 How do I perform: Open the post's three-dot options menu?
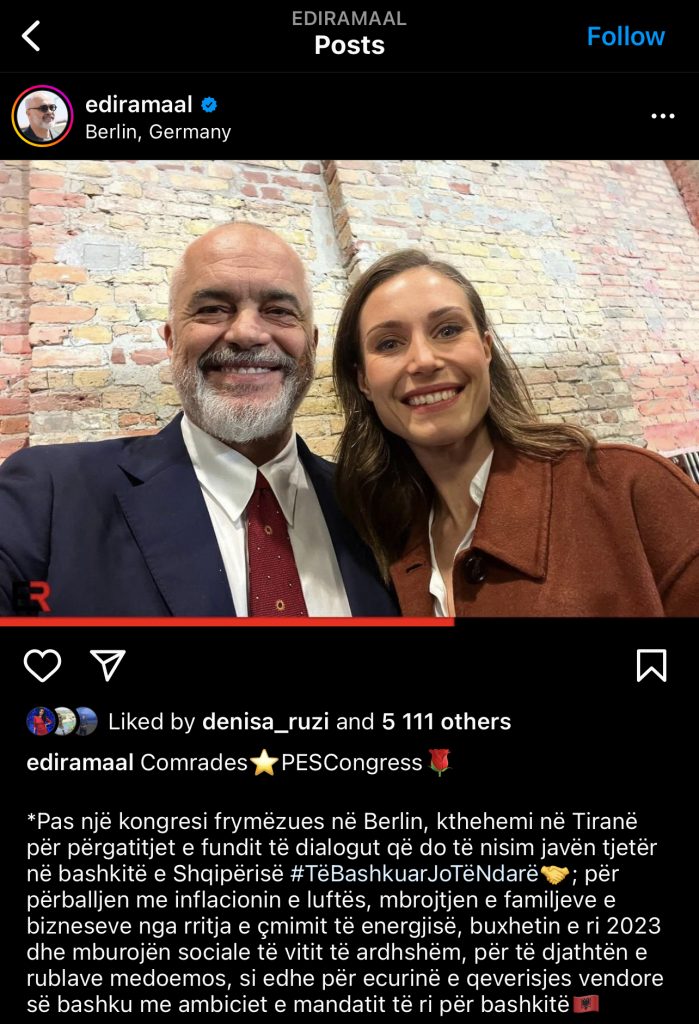(662, 116)
